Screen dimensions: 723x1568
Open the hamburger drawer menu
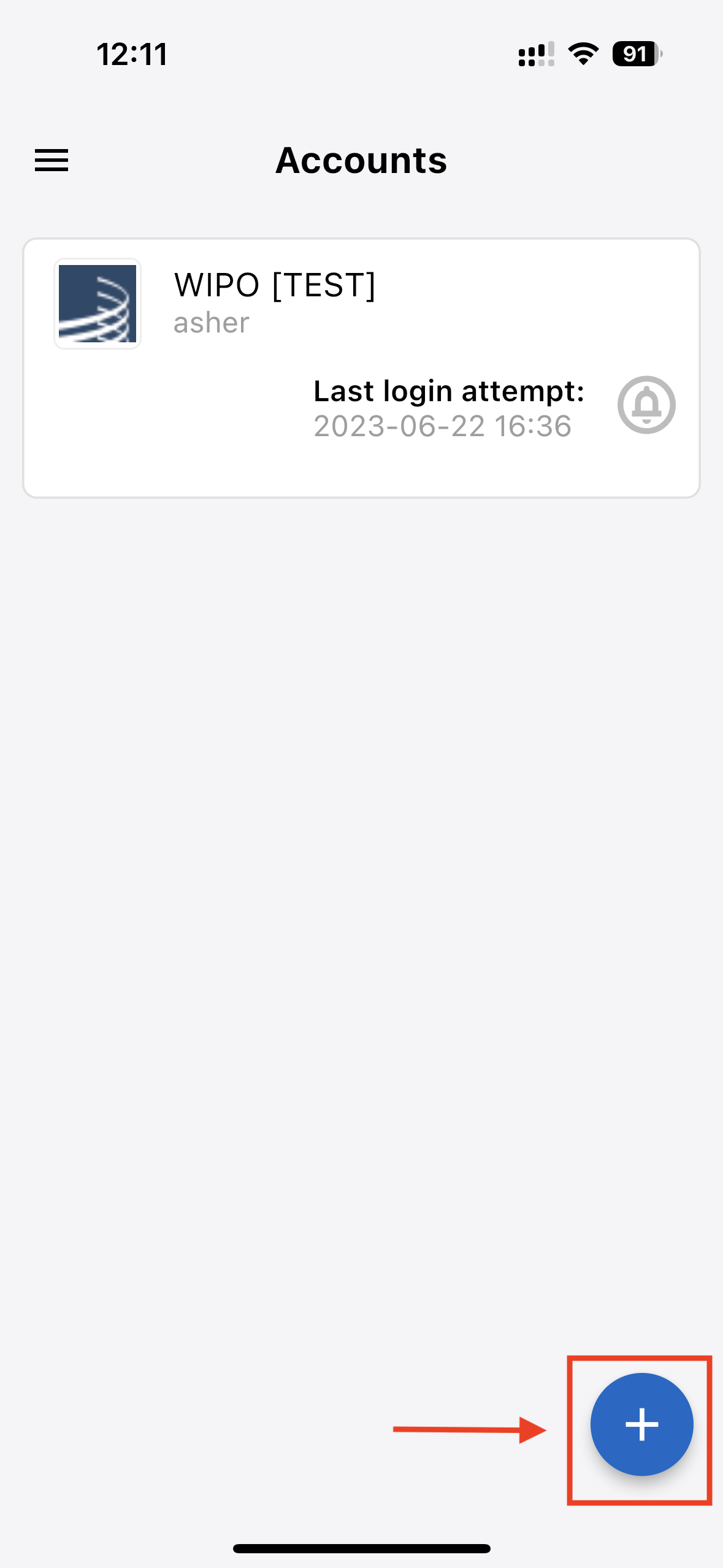[x=52, y=161]
